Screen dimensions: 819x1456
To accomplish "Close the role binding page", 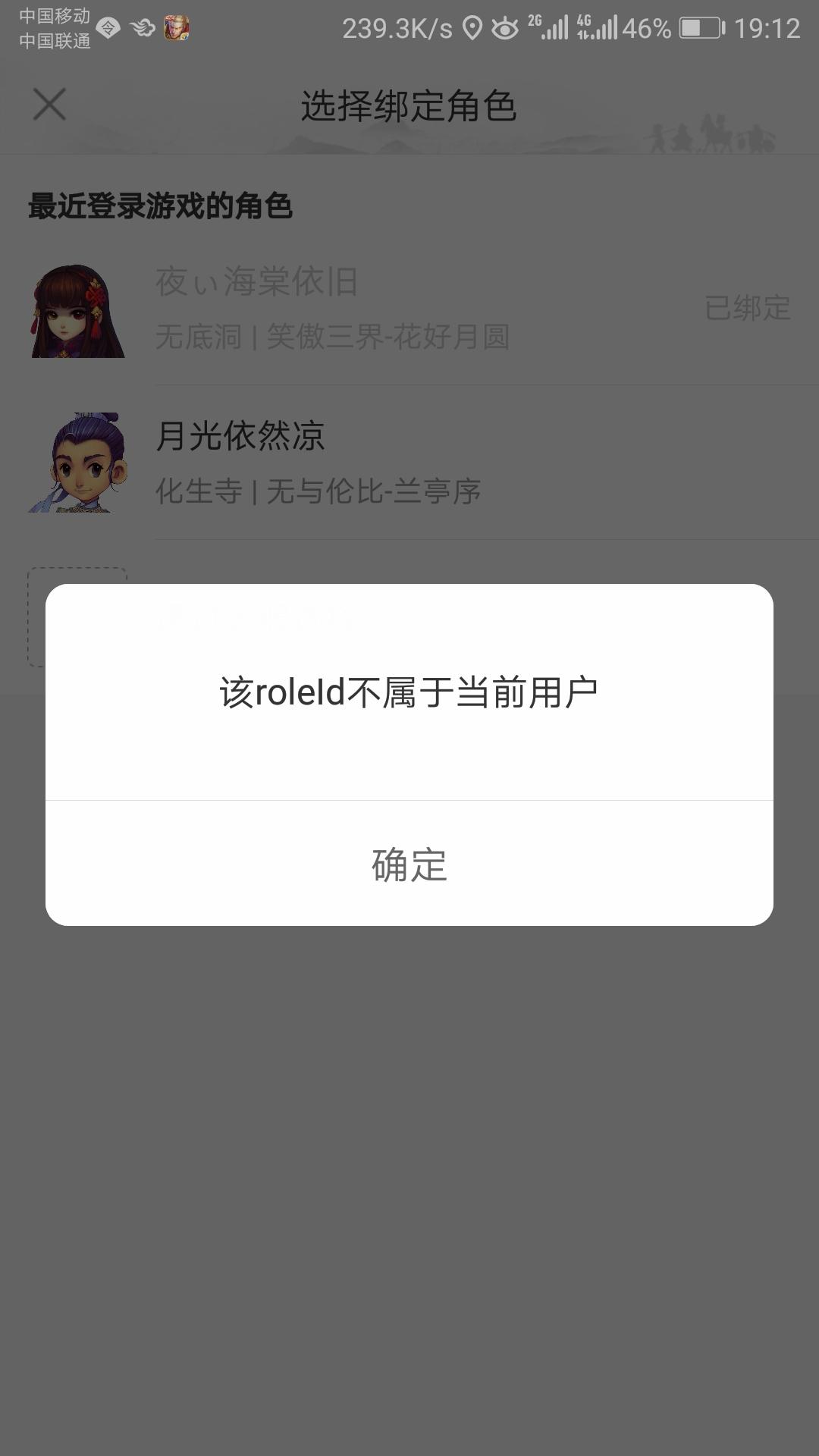I will click(49, 105).
